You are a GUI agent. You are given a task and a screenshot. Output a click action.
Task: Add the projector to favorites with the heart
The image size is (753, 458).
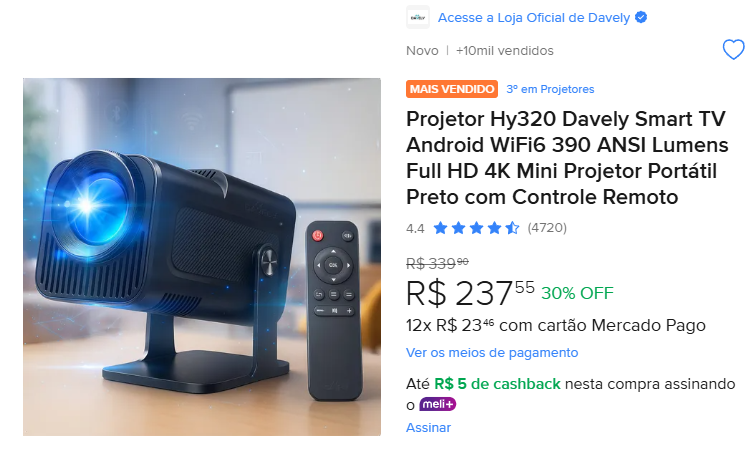tap(733, 51)
